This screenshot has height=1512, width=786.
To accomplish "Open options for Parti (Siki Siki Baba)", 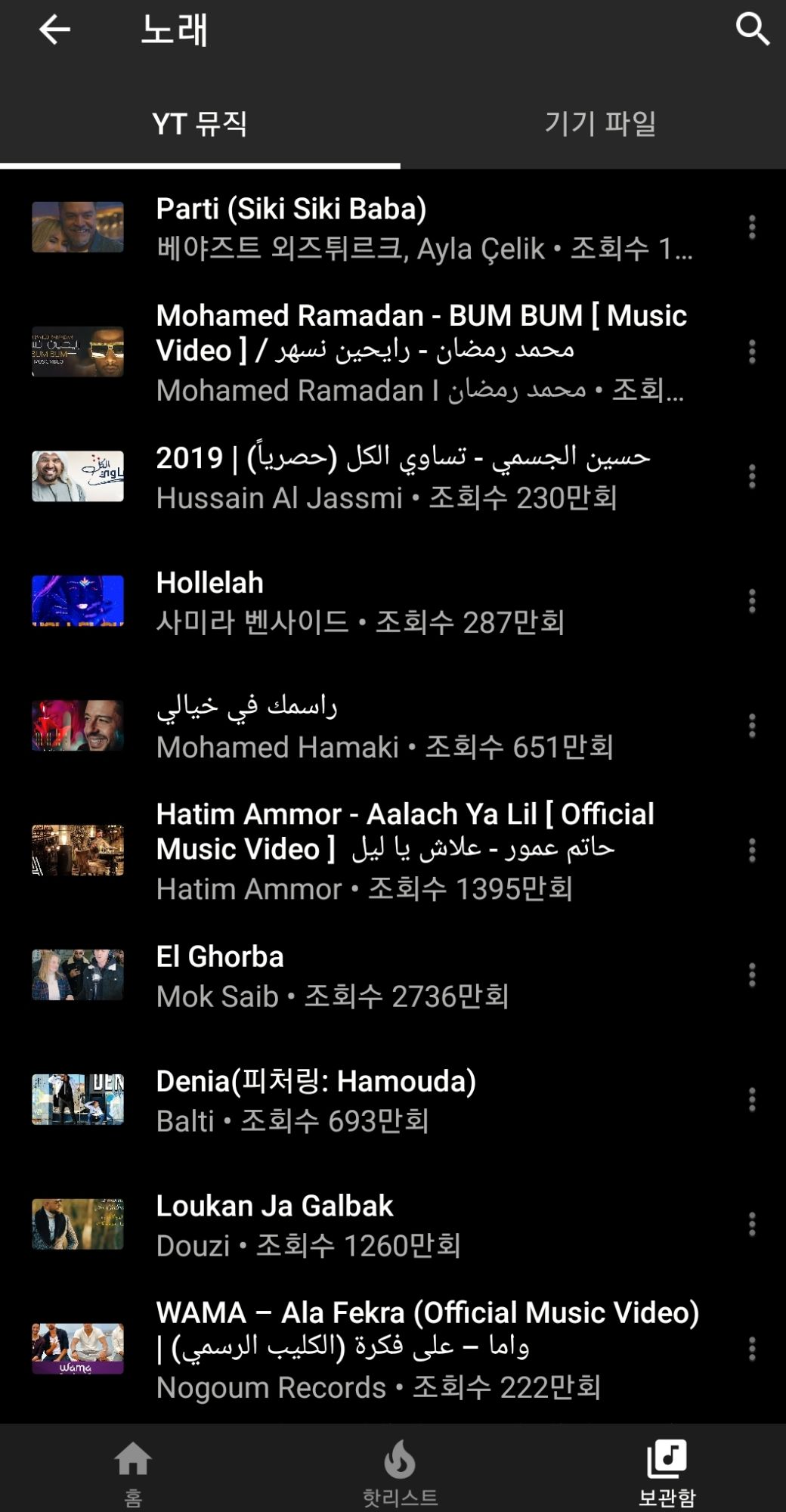I will point(751,227).
